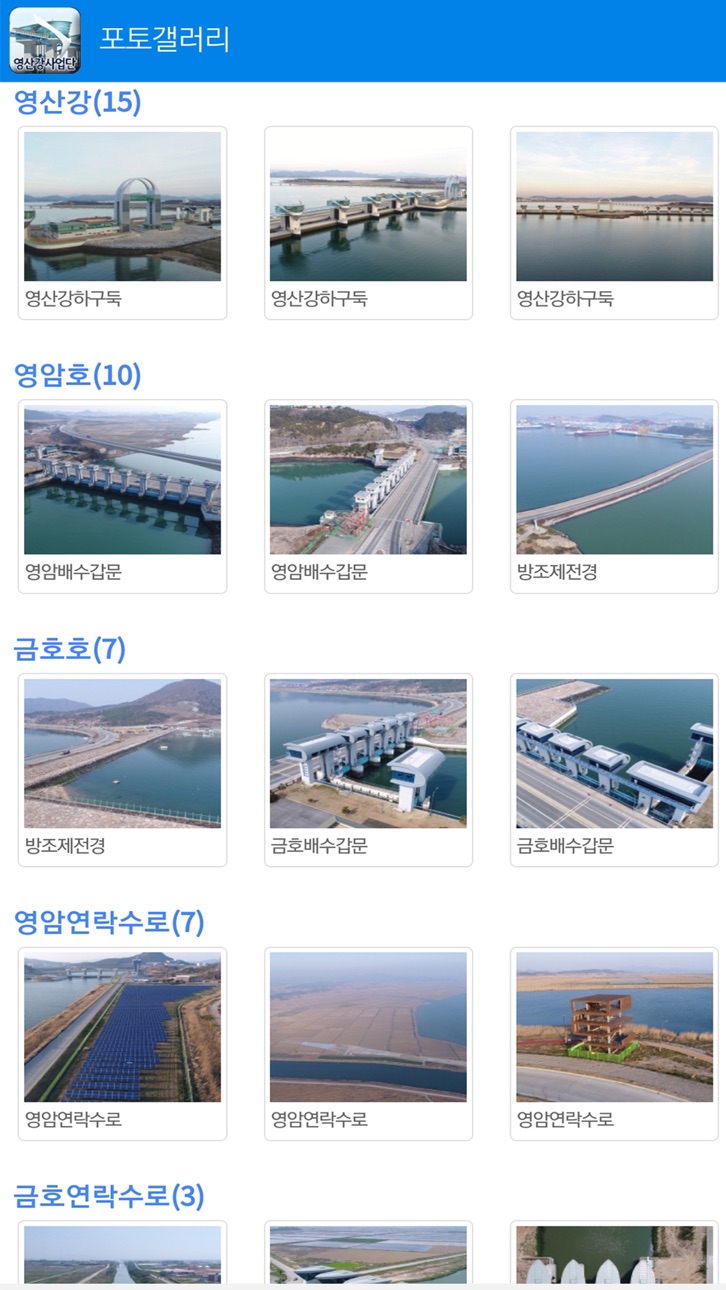
Task: Open the 금호호(7) category heading
Action: tap(70, 649)
